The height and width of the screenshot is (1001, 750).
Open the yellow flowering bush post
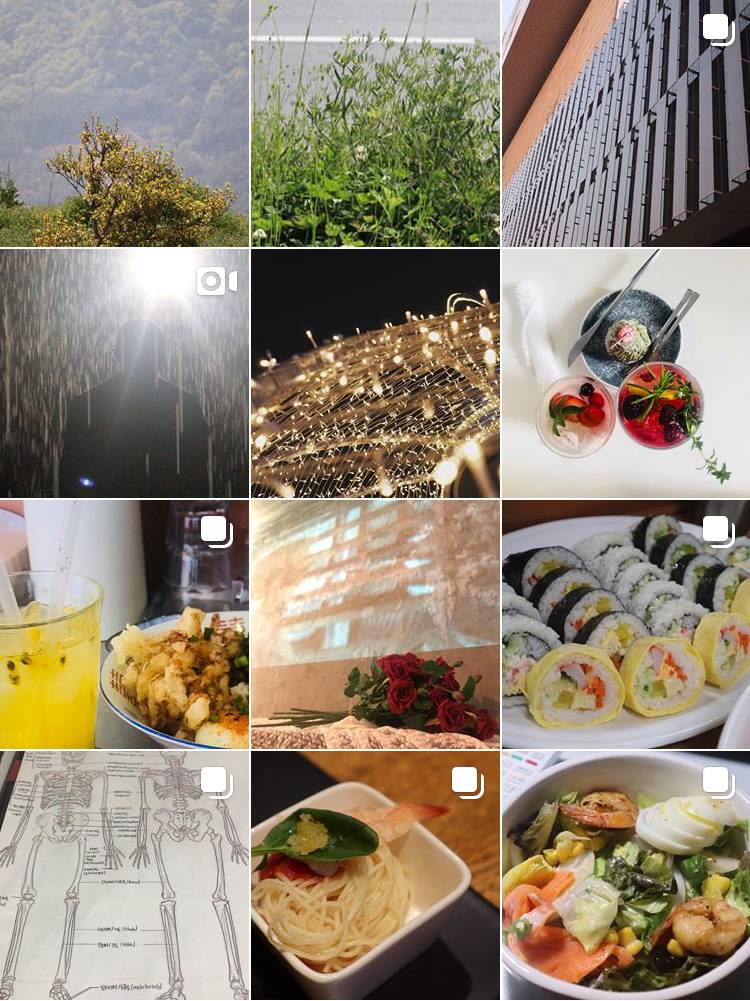pyautogui.click(x=124, y=123)
